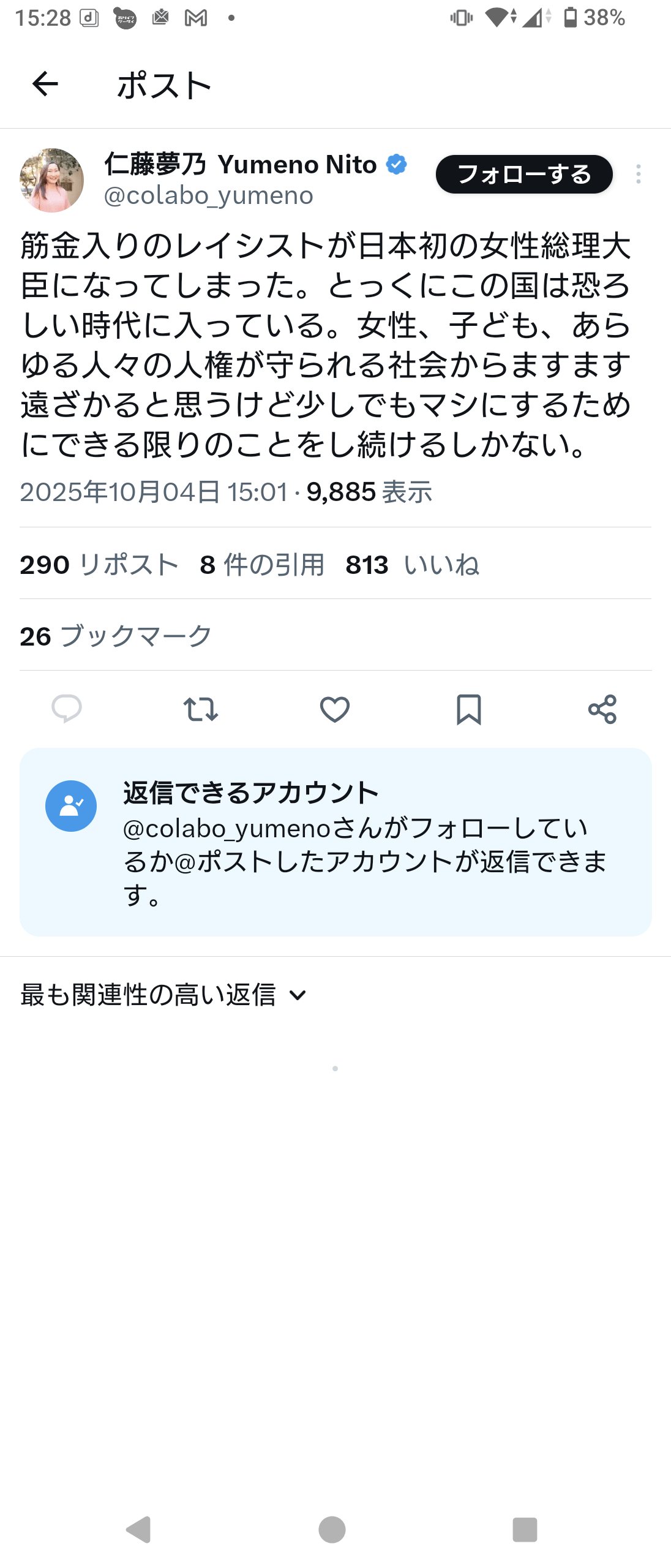
Task: Tap the フォローする button
Action: coord(524,175)
